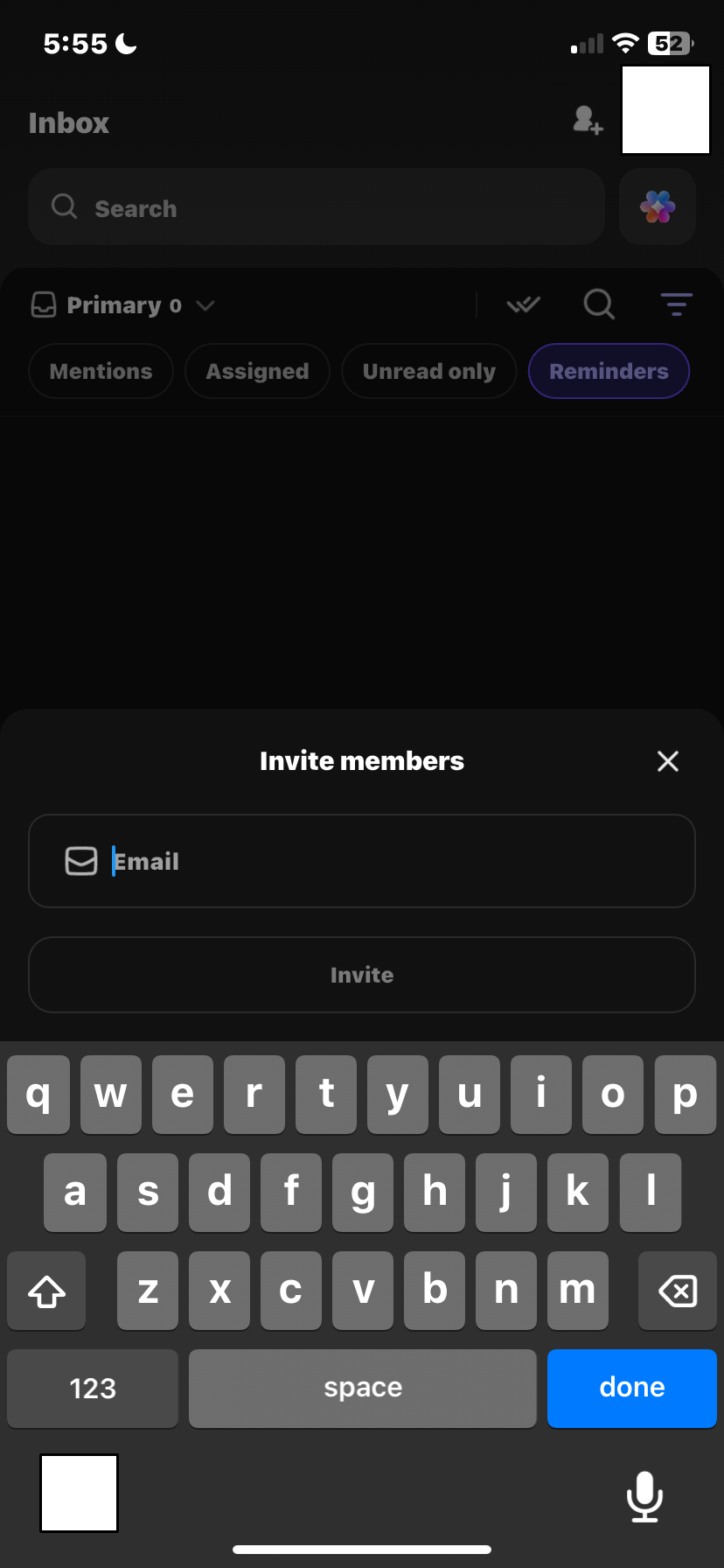Select the Assigned filter chip

point(257,371)
